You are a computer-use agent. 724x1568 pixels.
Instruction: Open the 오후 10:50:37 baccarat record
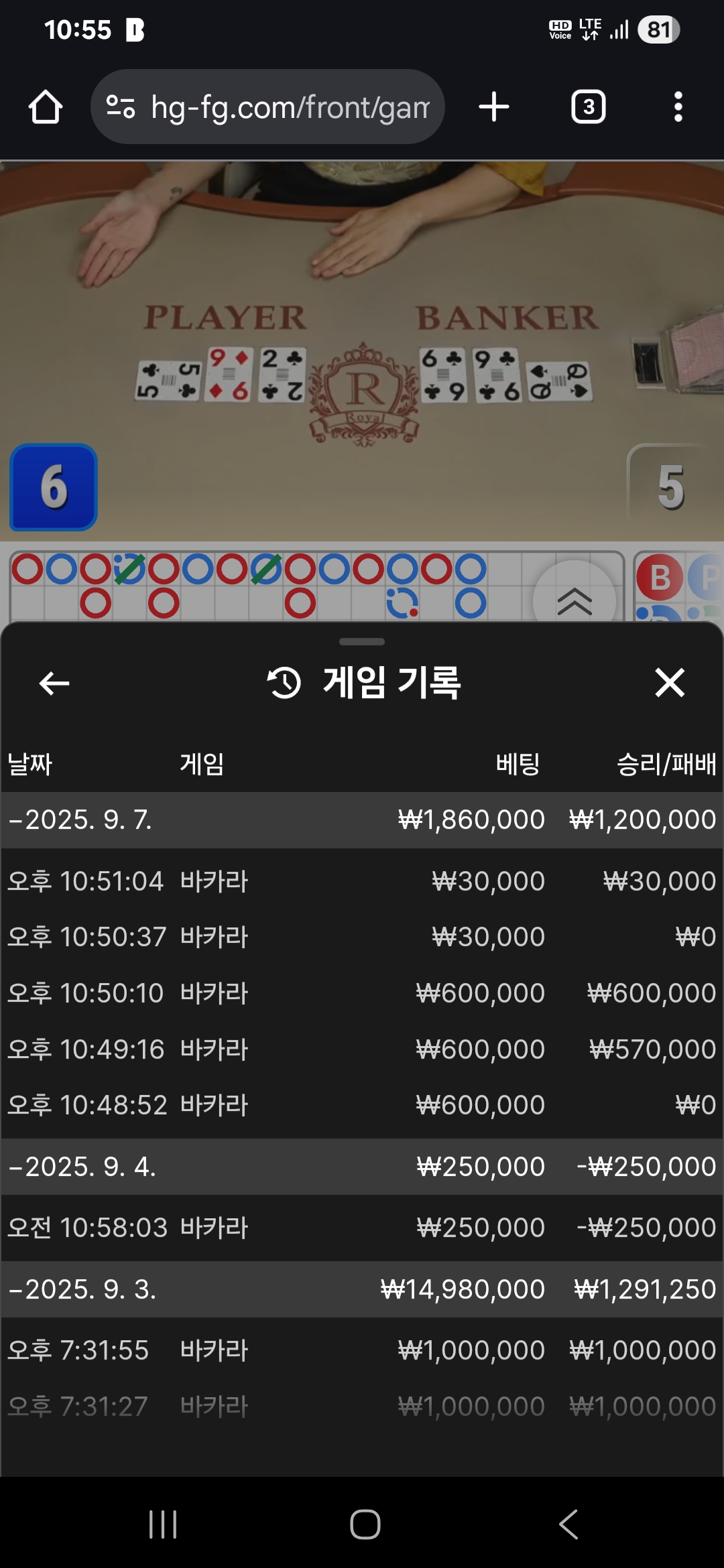362,937
